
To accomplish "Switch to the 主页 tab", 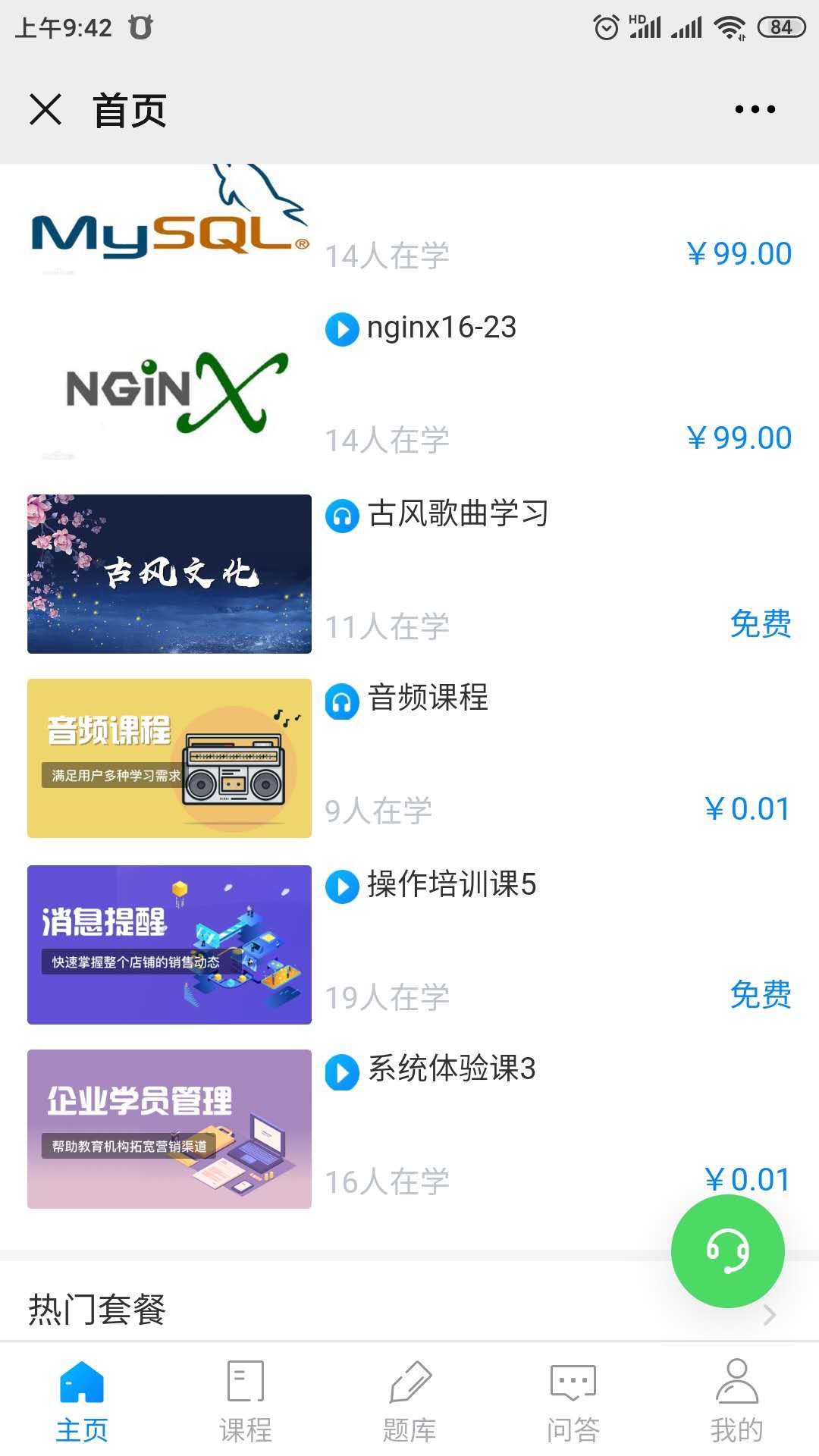I will [x=82, y=1401].
